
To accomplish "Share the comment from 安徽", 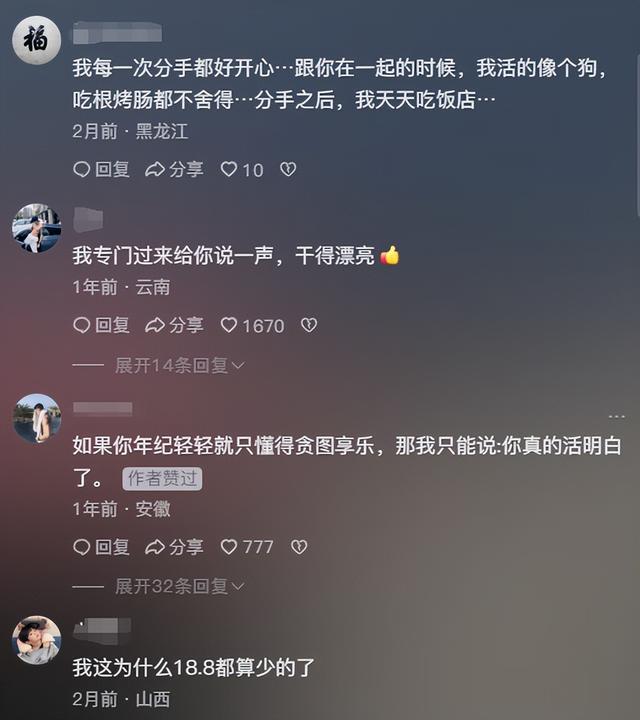I will click(173, 547).
